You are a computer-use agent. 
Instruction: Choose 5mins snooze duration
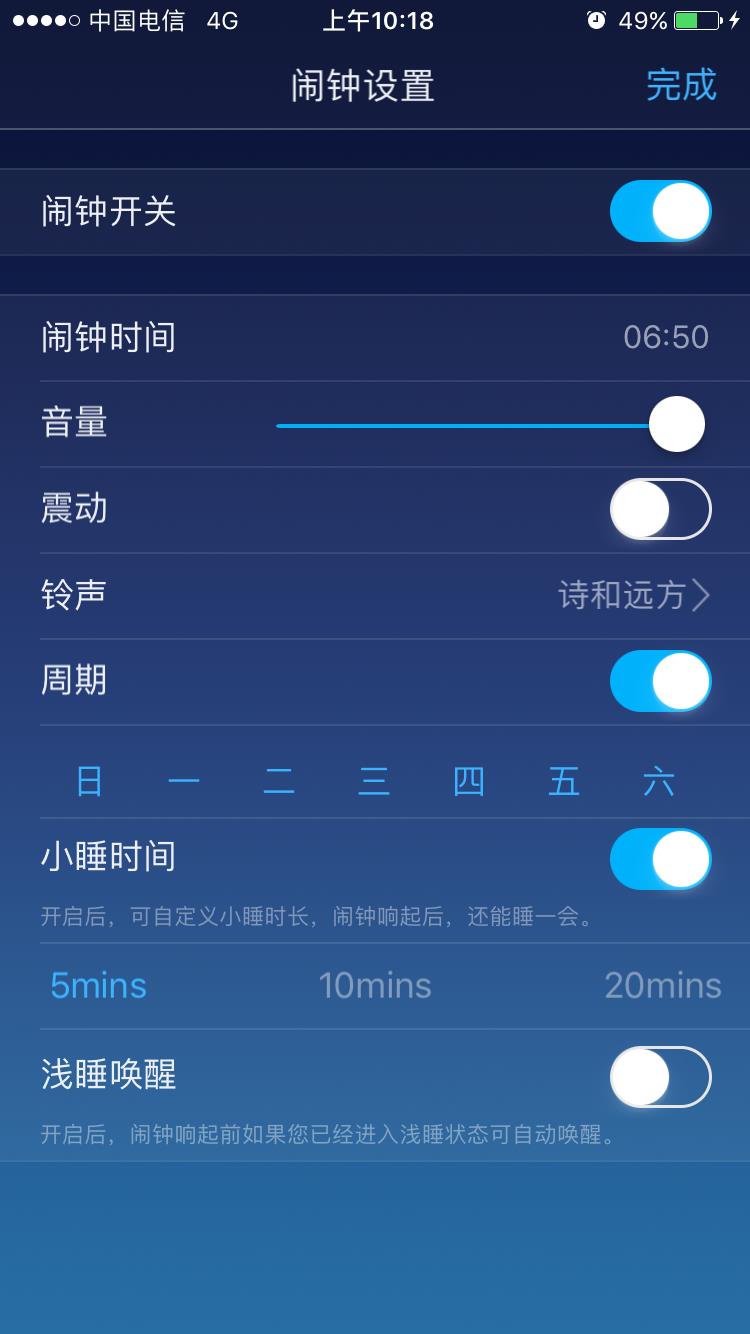[x=98, y=986]
